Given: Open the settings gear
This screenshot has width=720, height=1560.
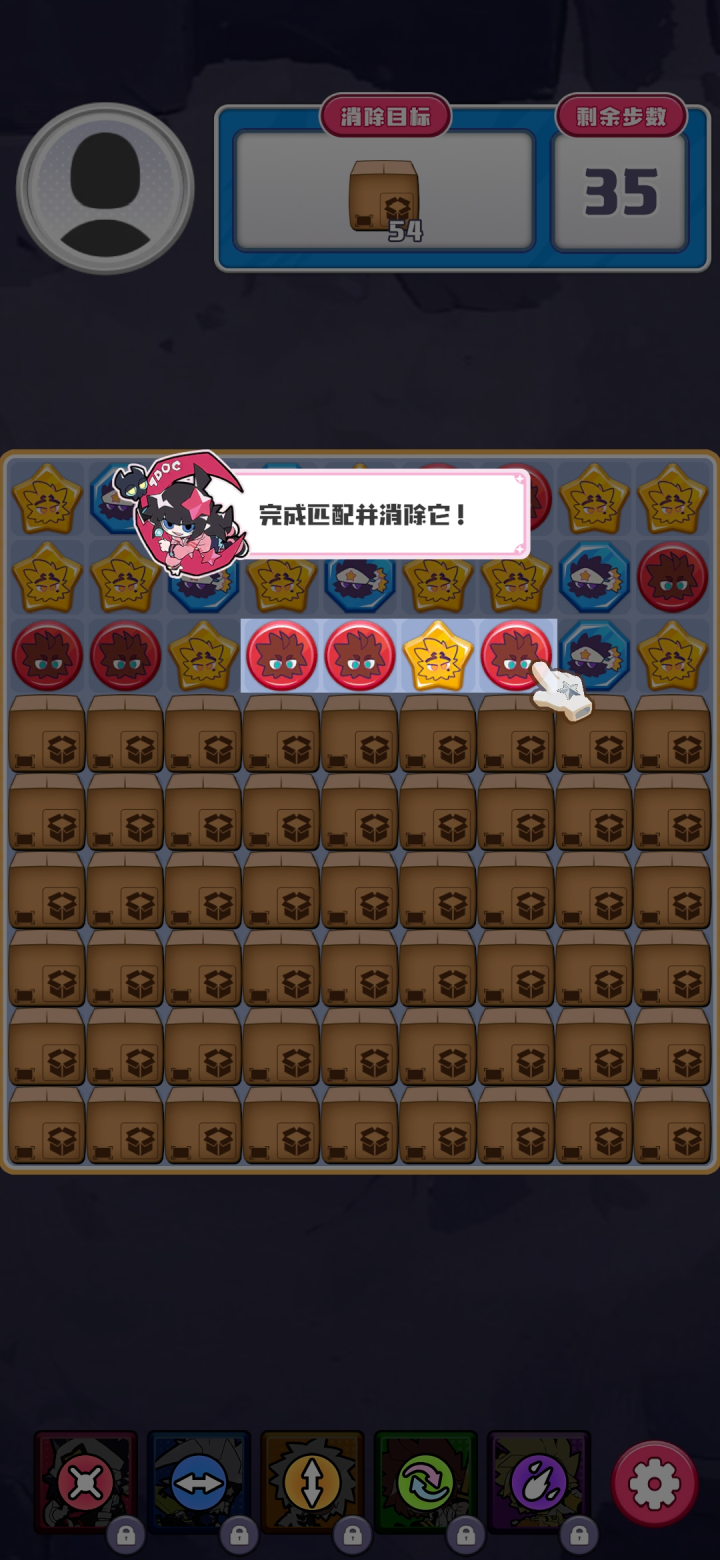Looking at the screenshot, I should pyautogui.click(x=655, y=1484).
